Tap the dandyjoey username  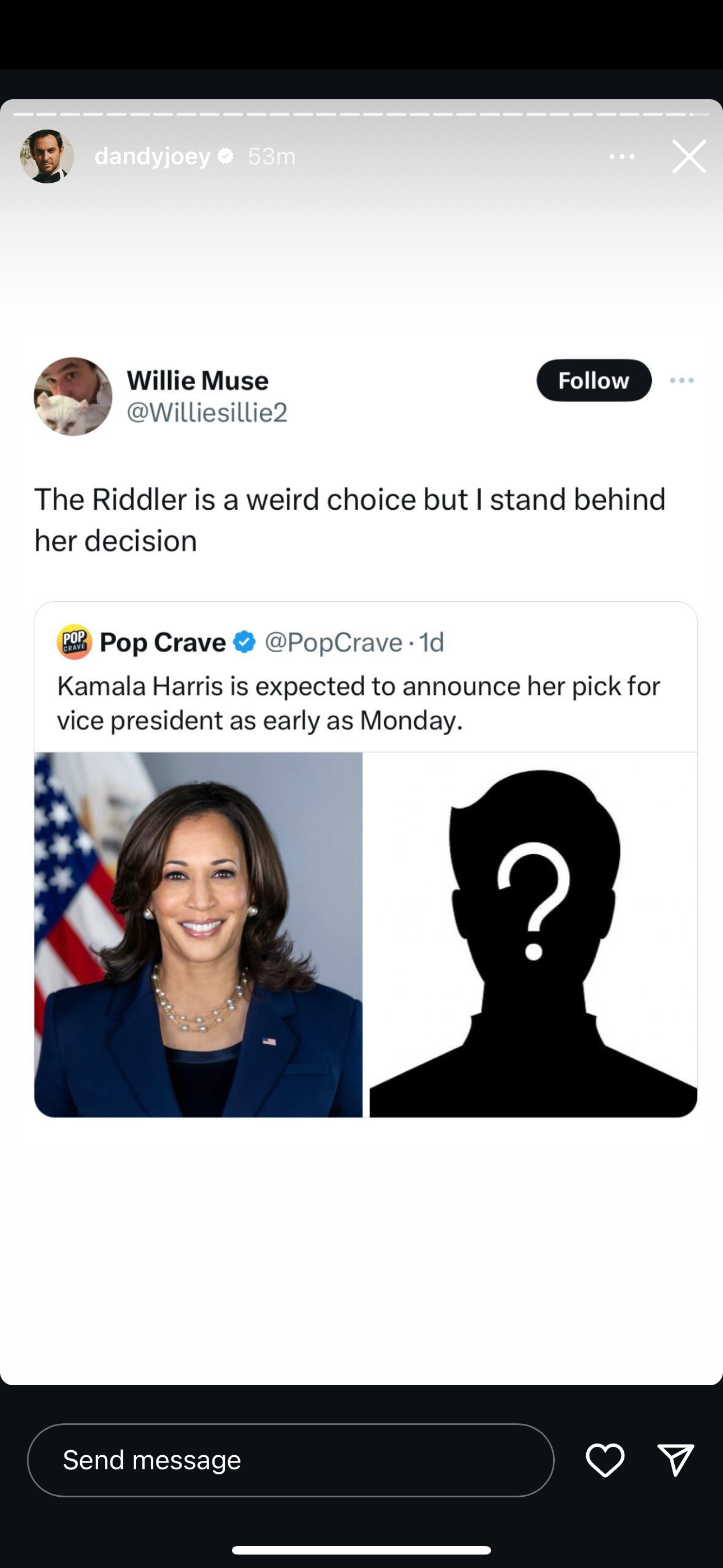point(152,156)
